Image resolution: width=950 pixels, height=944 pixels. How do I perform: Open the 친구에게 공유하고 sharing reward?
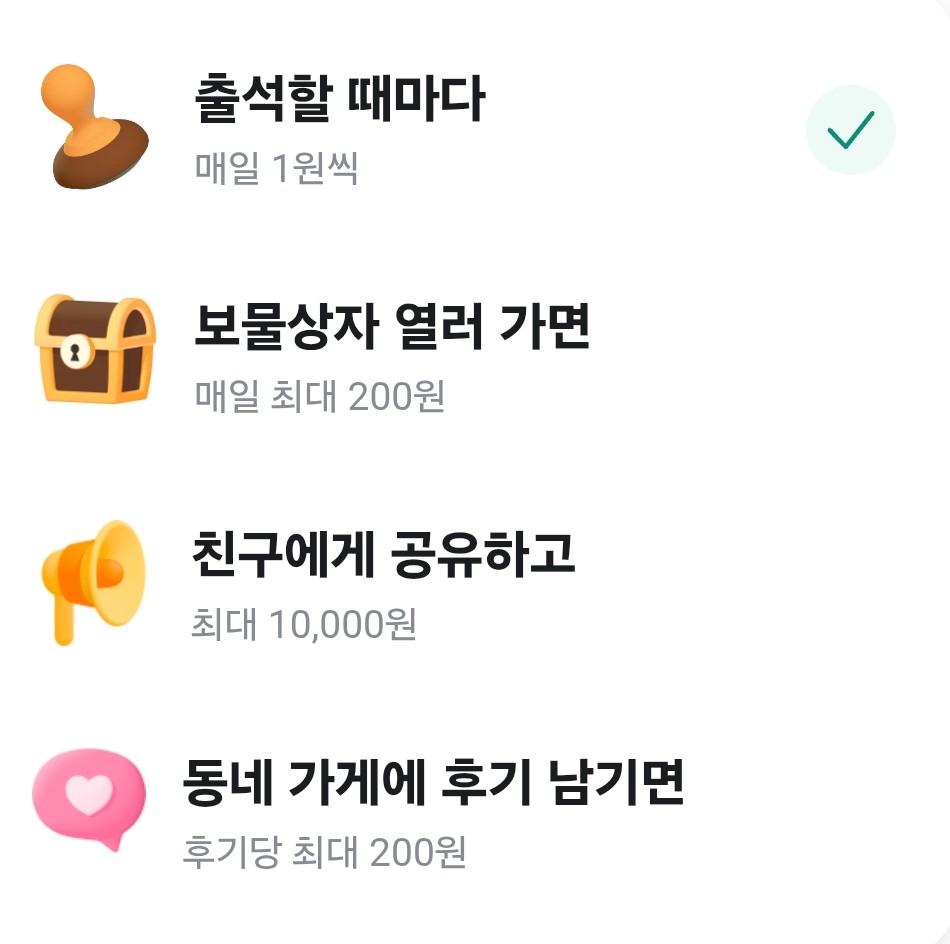point(383,583)
